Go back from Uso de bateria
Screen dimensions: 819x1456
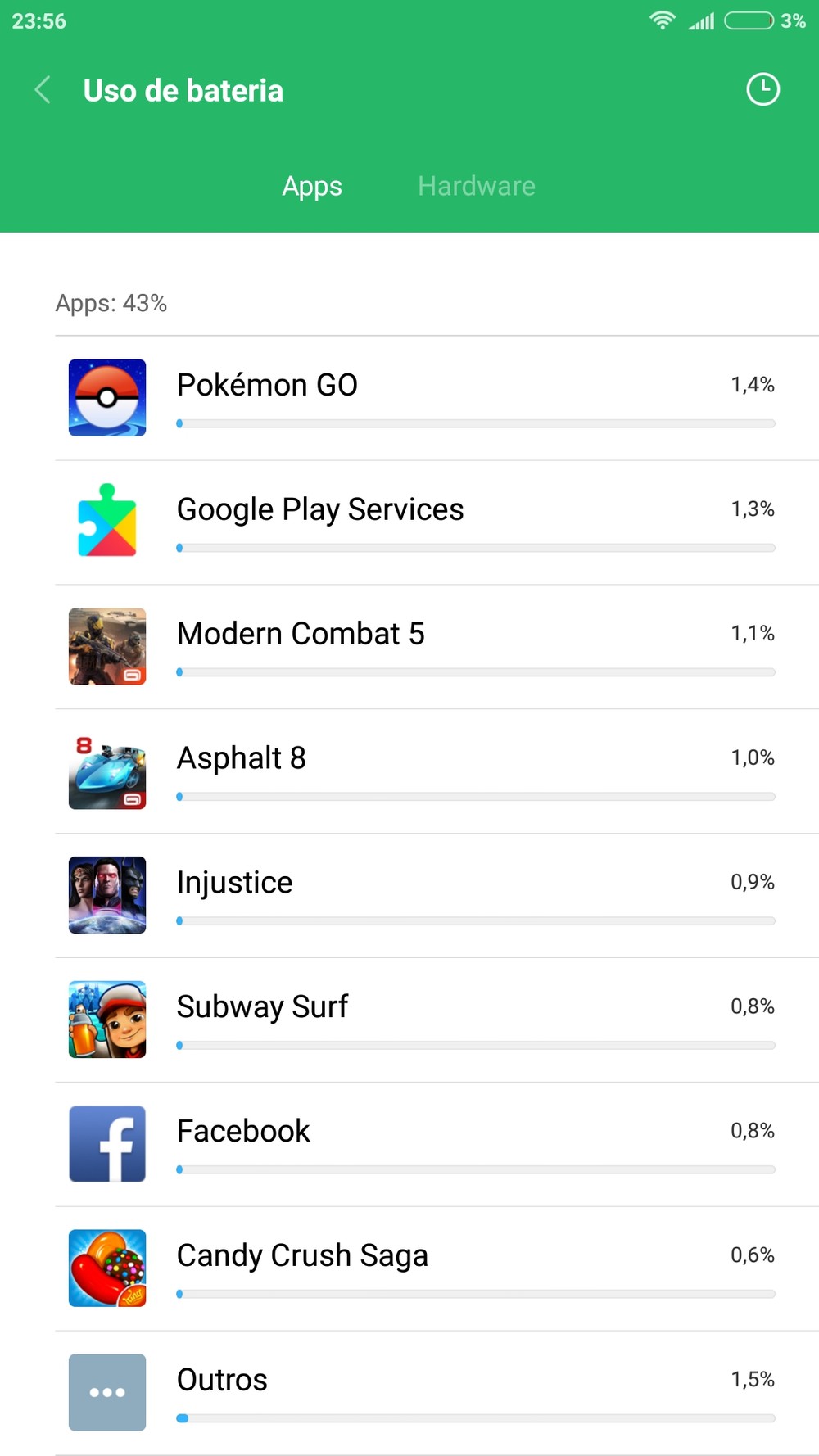click(43, 90)
